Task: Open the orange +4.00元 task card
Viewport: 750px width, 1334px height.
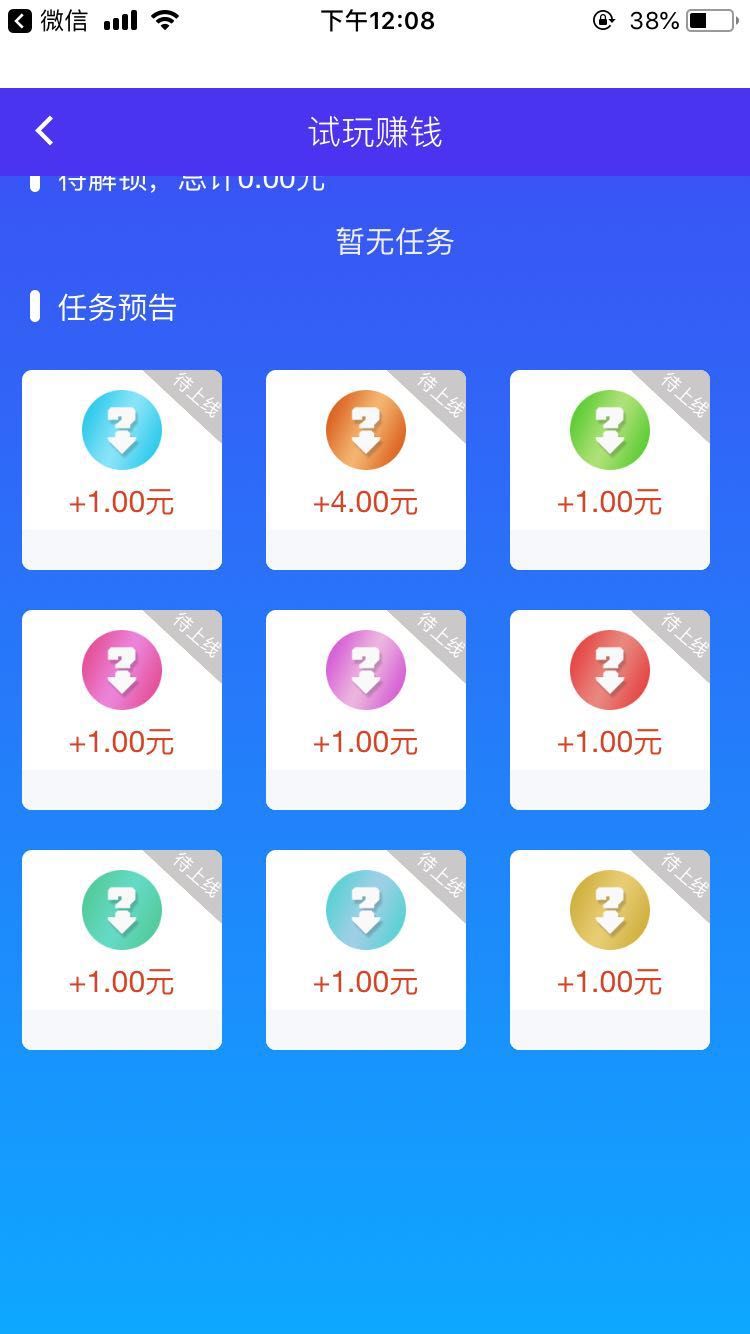Action: 366,470
